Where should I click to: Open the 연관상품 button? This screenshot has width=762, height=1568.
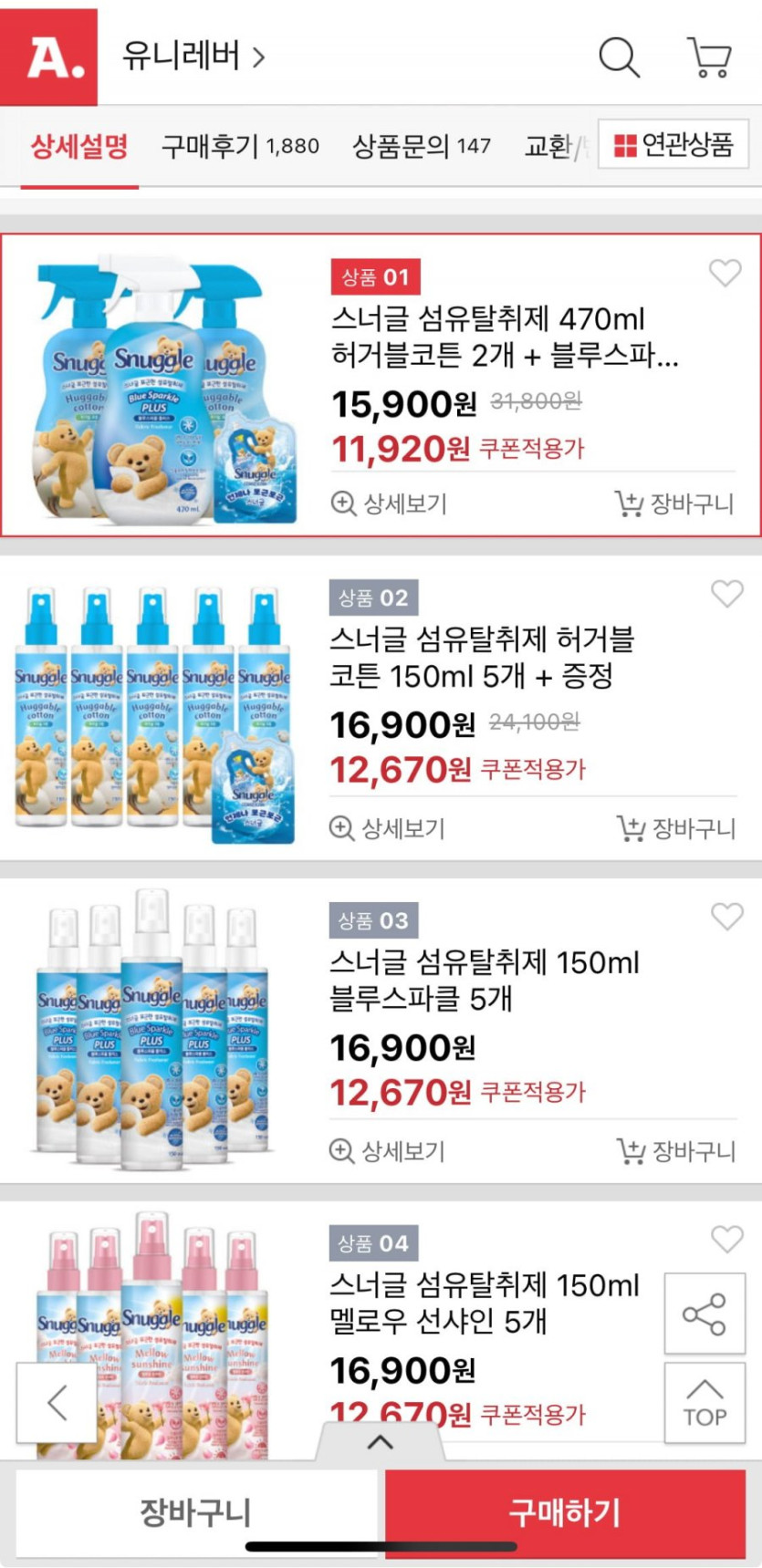pyautogui.click(x=673, y=144)
